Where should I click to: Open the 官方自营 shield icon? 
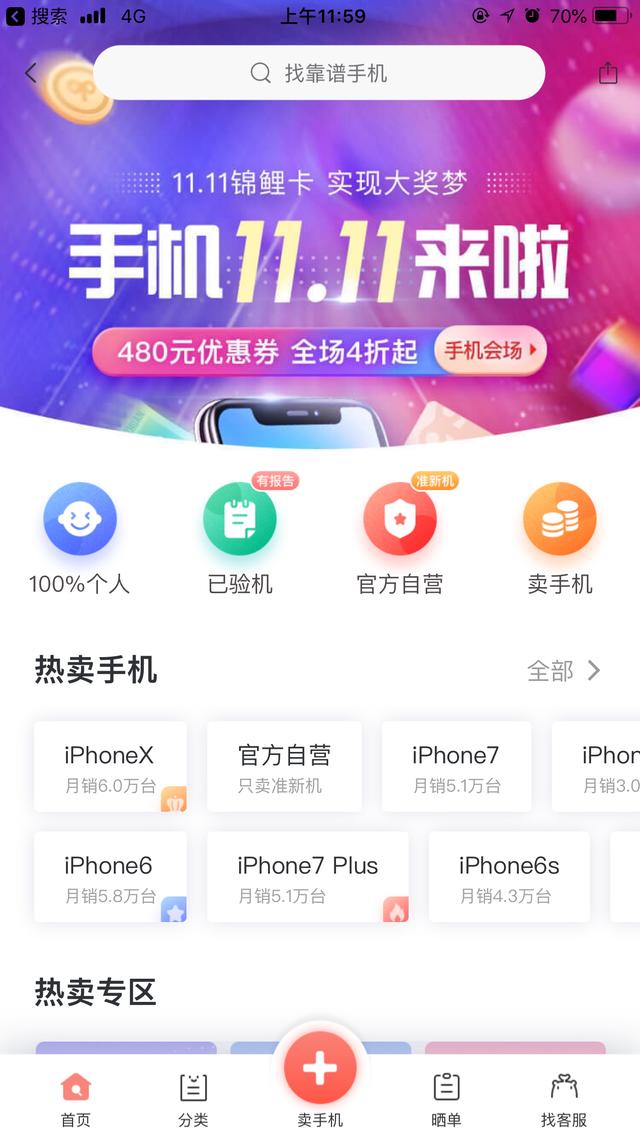tap(399, 520)
